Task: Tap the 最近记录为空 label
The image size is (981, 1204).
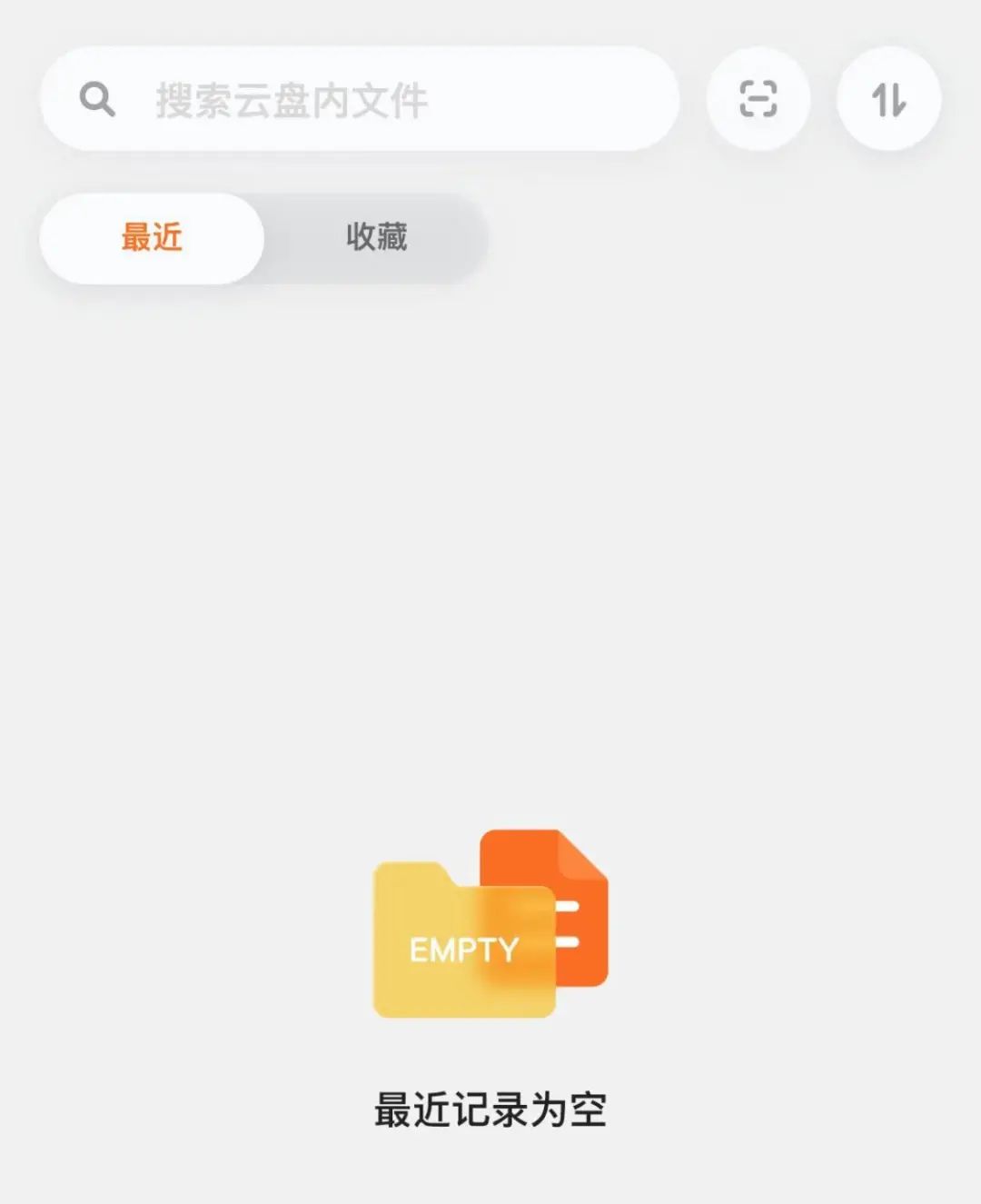Action: coord(490,1107)
